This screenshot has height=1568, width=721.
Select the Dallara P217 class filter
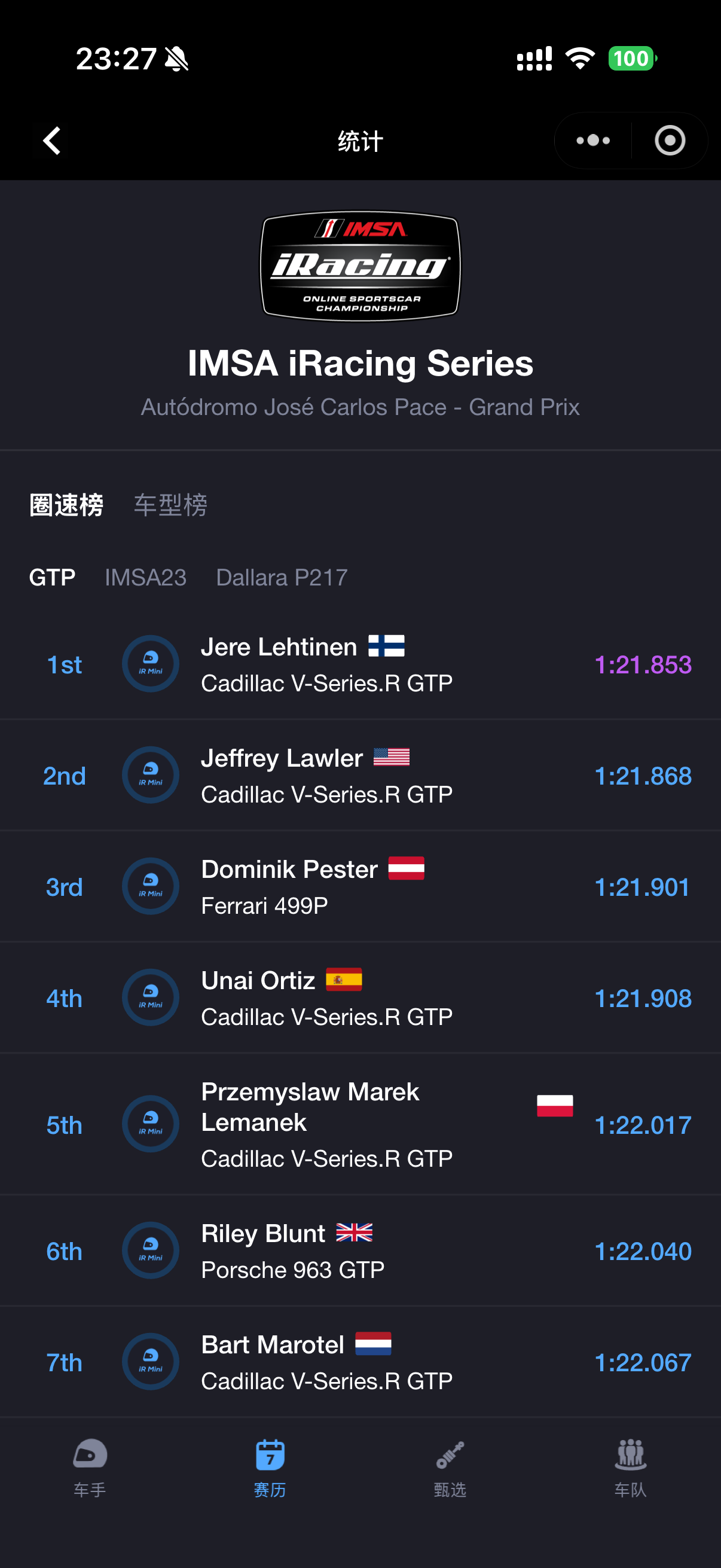(x=282, y=577)
